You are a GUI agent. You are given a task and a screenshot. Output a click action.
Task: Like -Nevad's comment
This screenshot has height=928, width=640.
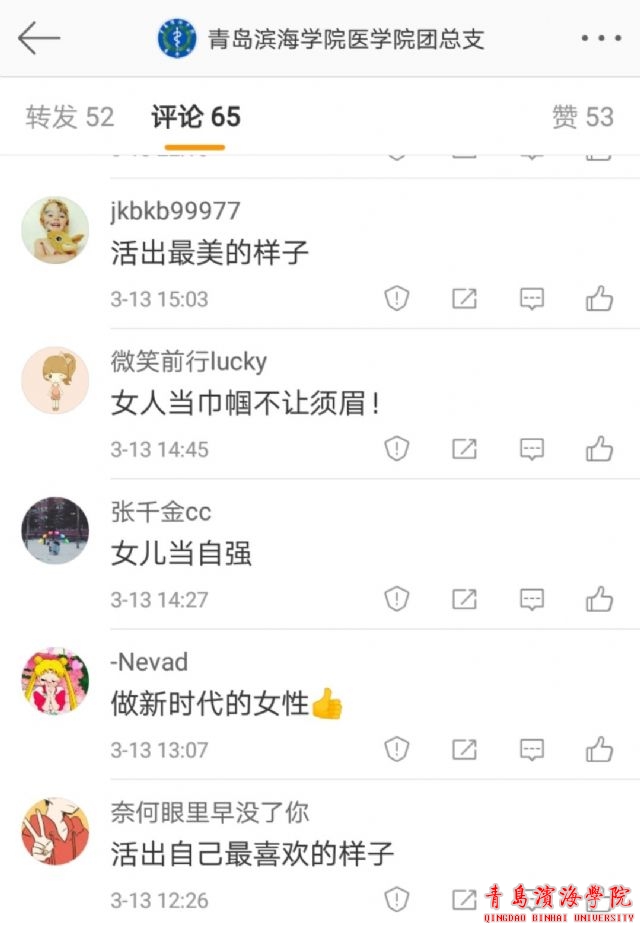tap(599, 749)
